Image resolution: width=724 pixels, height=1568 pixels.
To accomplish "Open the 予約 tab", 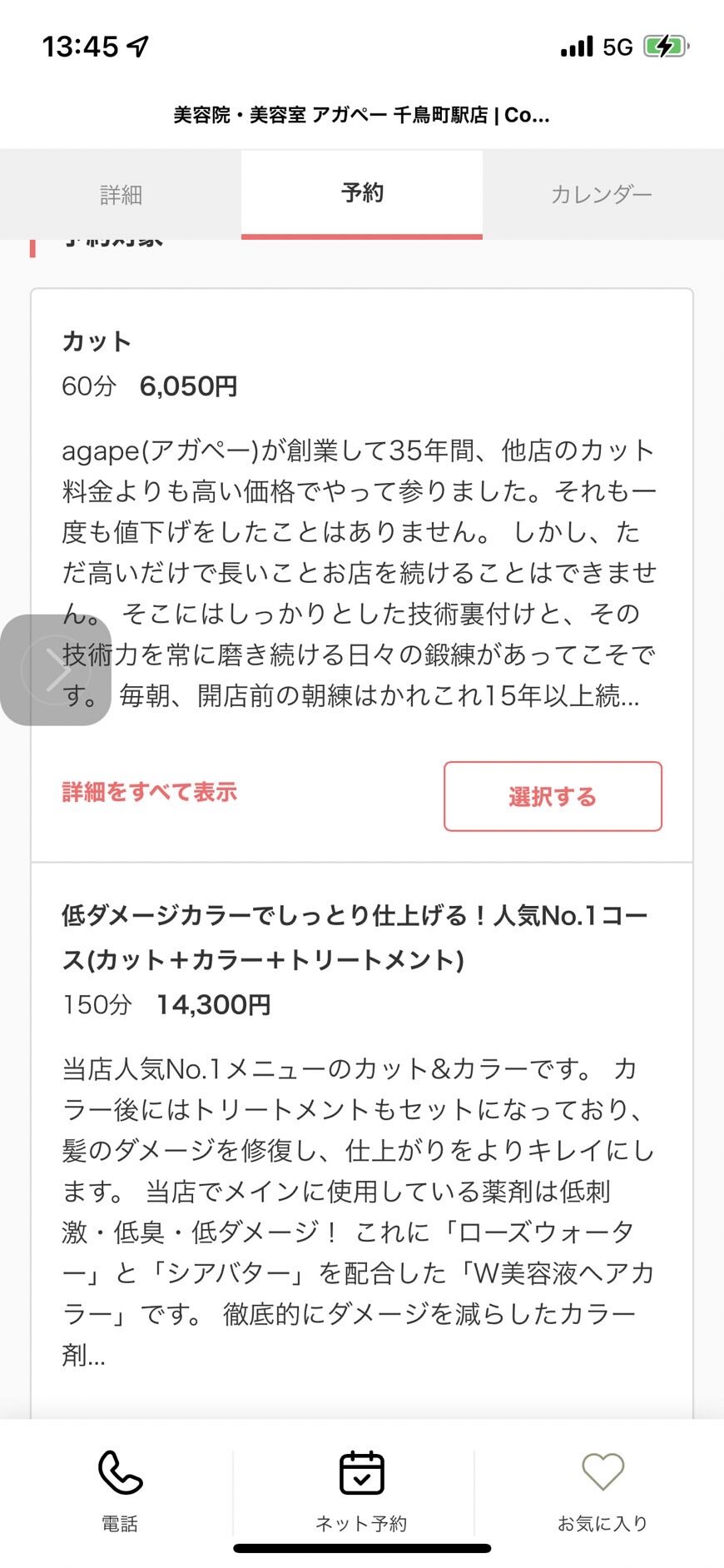I will click(362, 194).
